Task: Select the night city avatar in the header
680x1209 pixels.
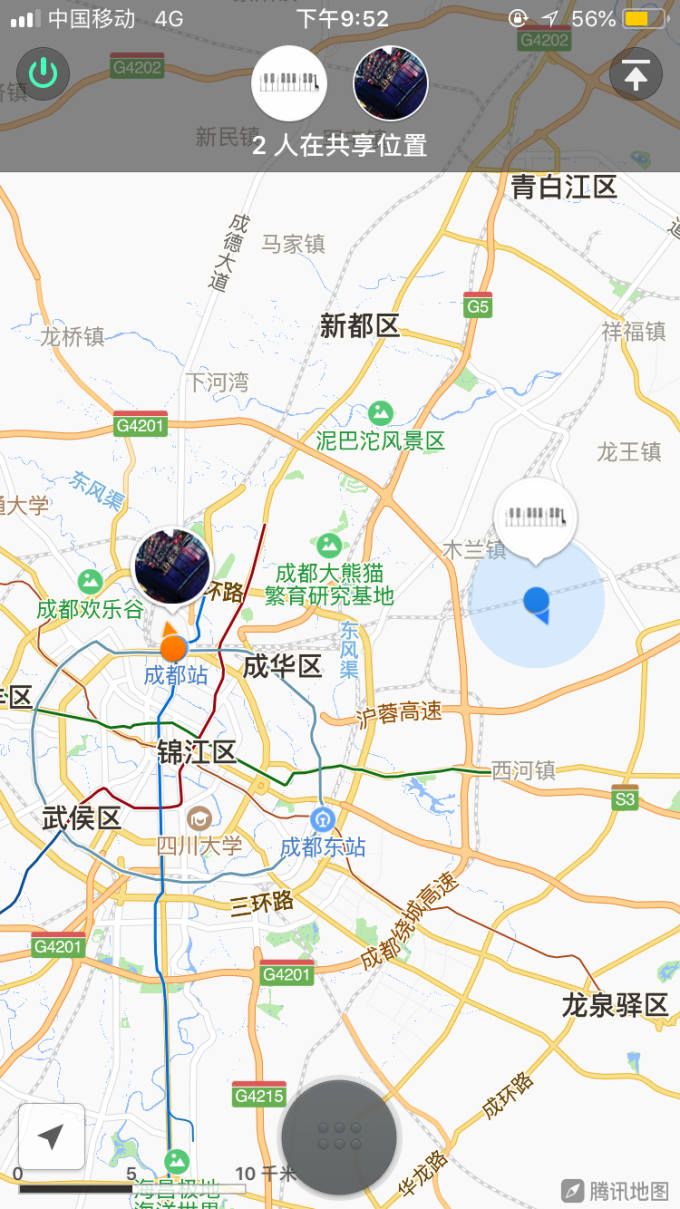Action: click(391, 82)
